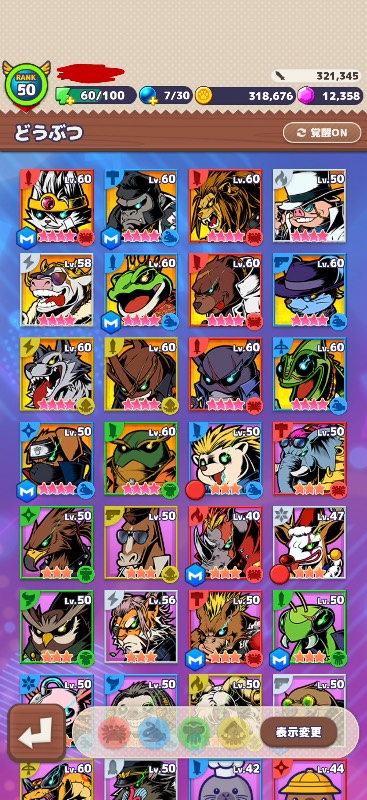The width and height of the screenshot is (367, 800).
Task: Select the yellow squid attribute filter
Action: (233, 733)
